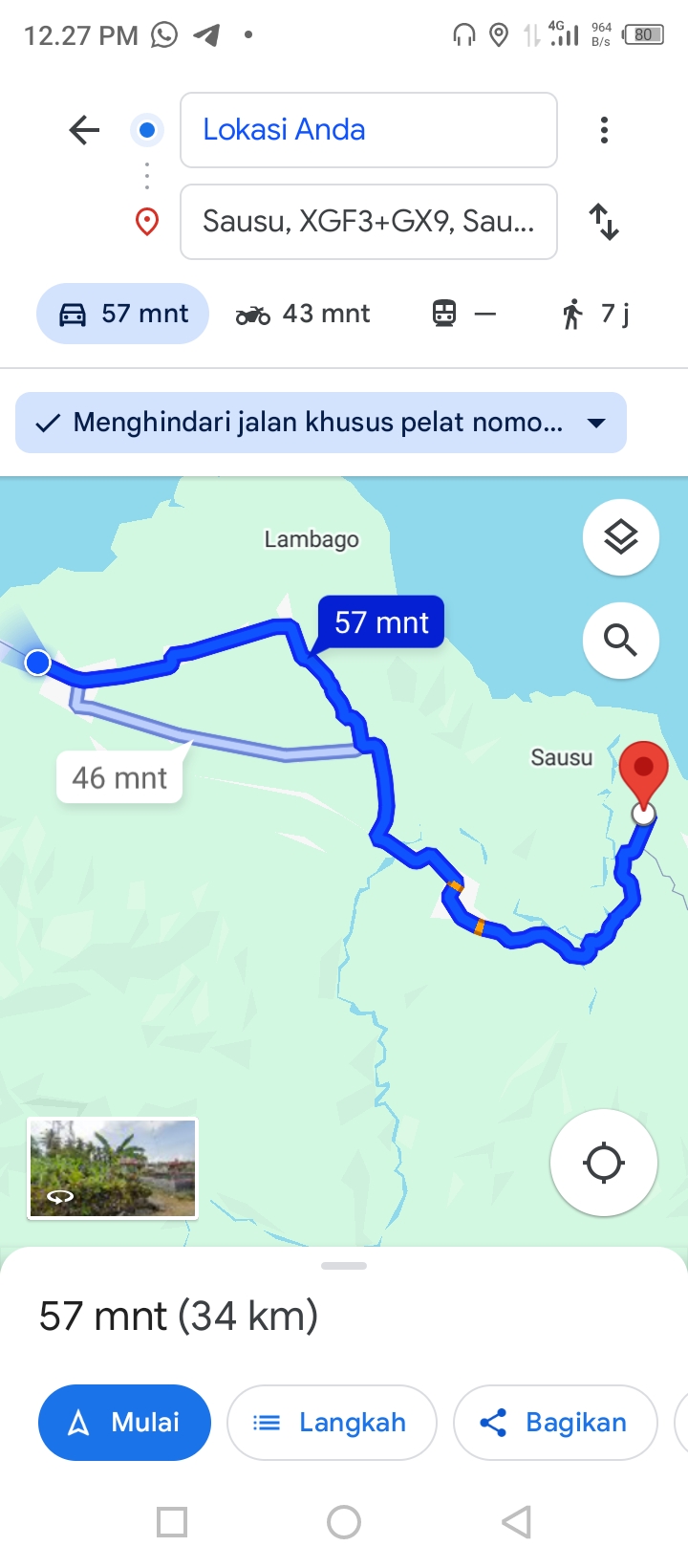The width and height of the screenshot is (688, 1568).
Task: Switch to public transit mode
Action: (464, 314)
